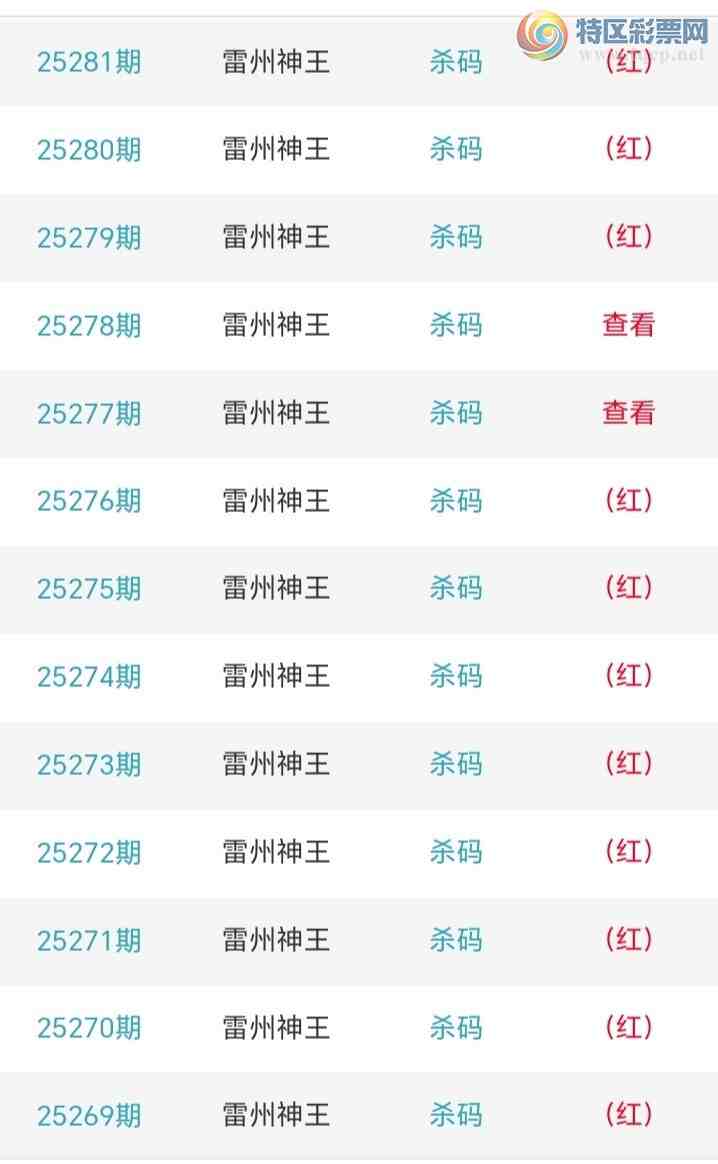718x1164 pixels.
Task: Open the 25273期 雷州神王 row
Action: point(275,765)
